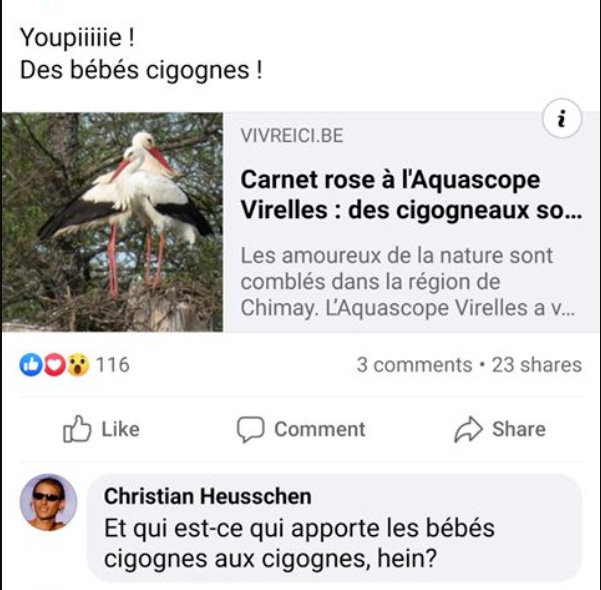
Task: View Christian Heusschen's profile picture
Action: pos(48,502)
